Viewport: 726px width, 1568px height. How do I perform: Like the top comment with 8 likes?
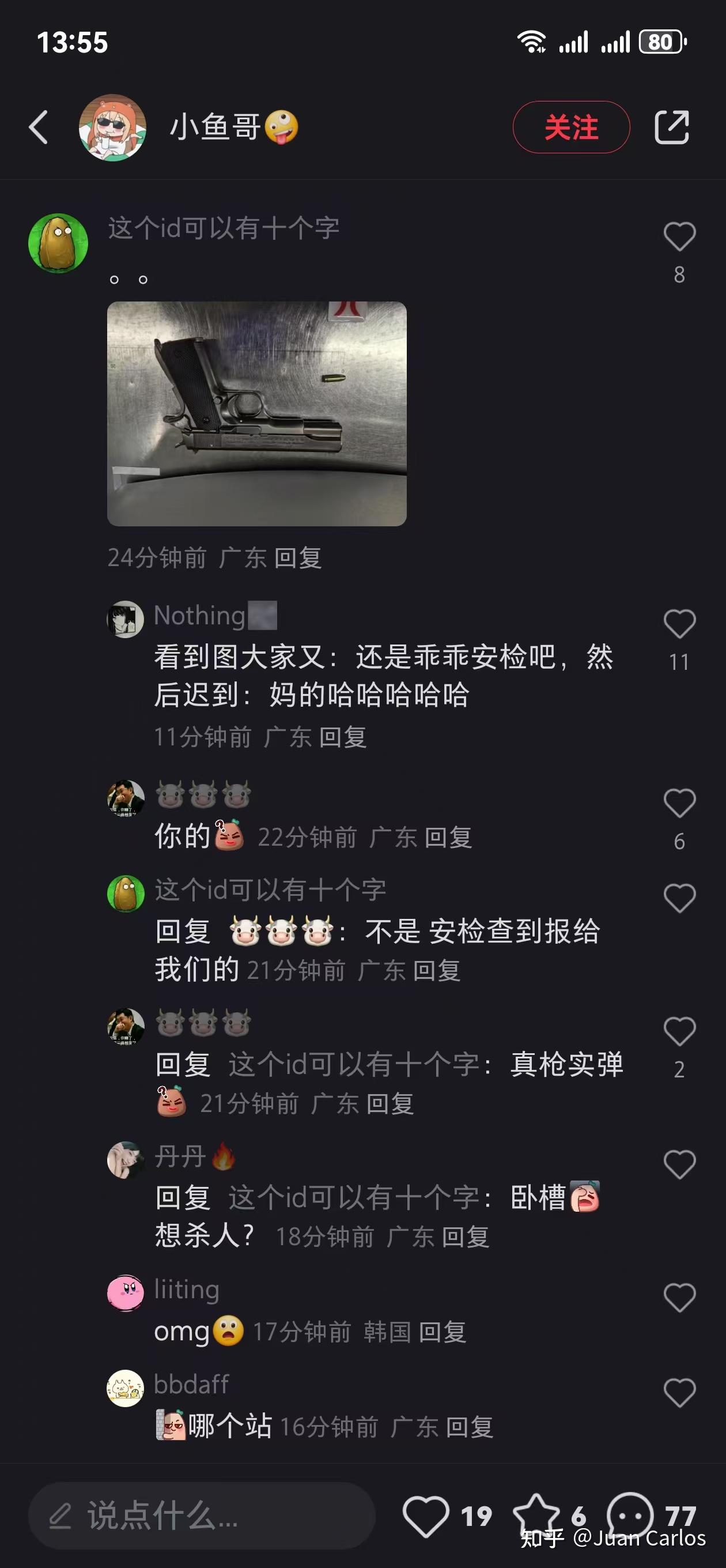(679, 238)
